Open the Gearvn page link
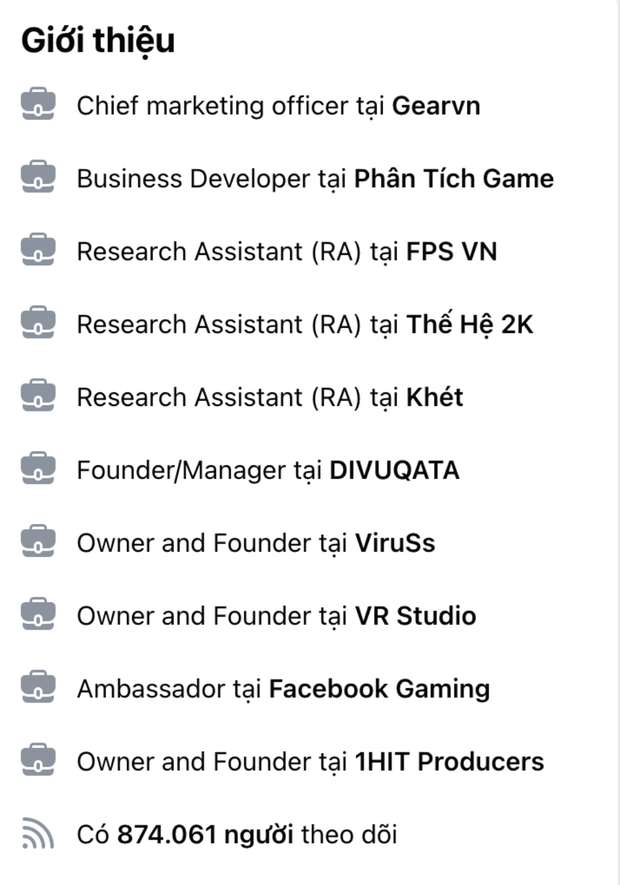This screenshot has width=620, height=885. point(436,105)
